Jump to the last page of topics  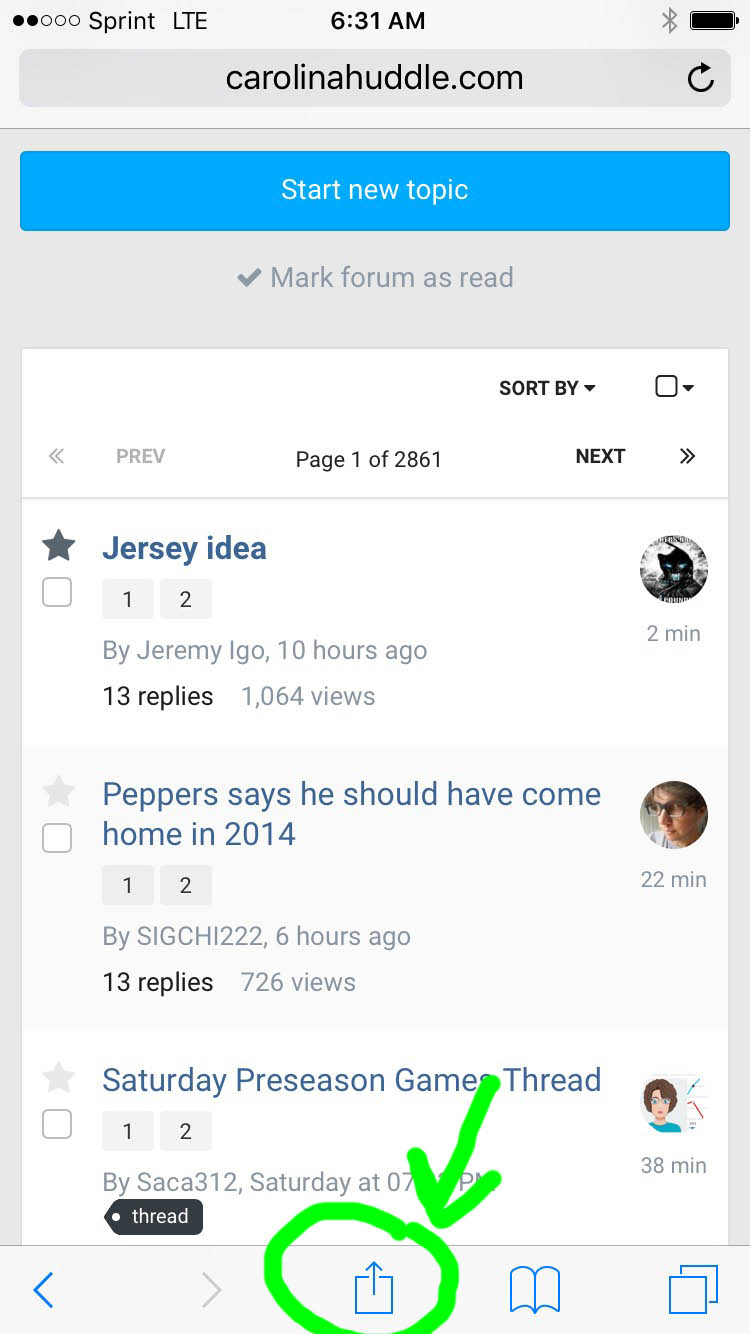[x=687, y=456]
